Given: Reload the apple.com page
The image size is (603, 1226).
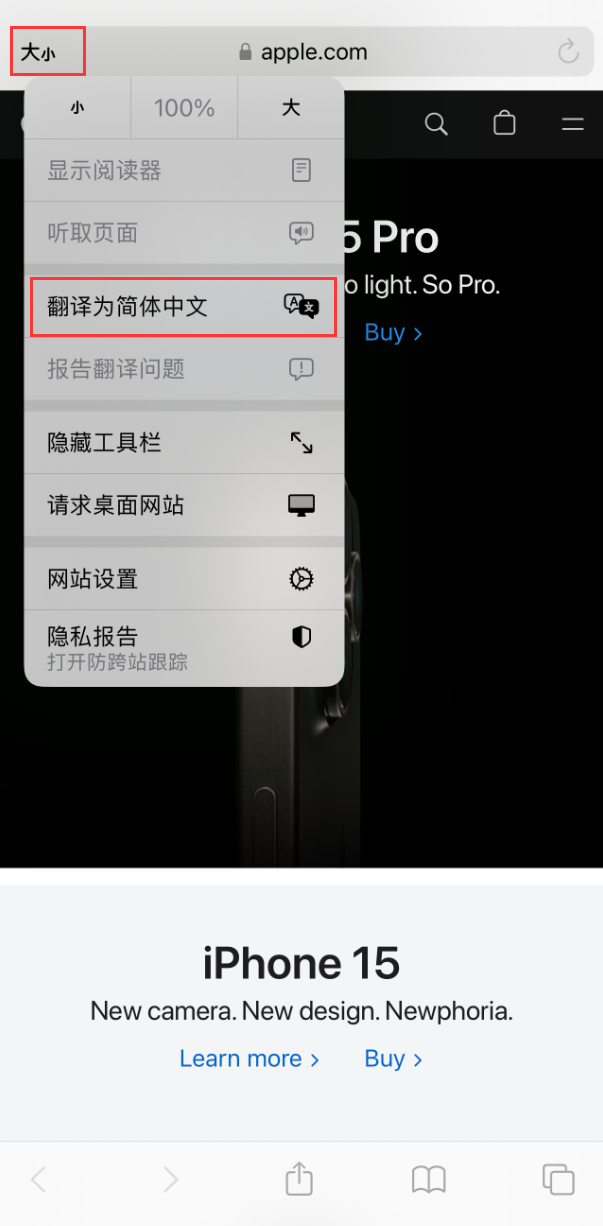Looking at the screenshot, I should tap(568, 52).
